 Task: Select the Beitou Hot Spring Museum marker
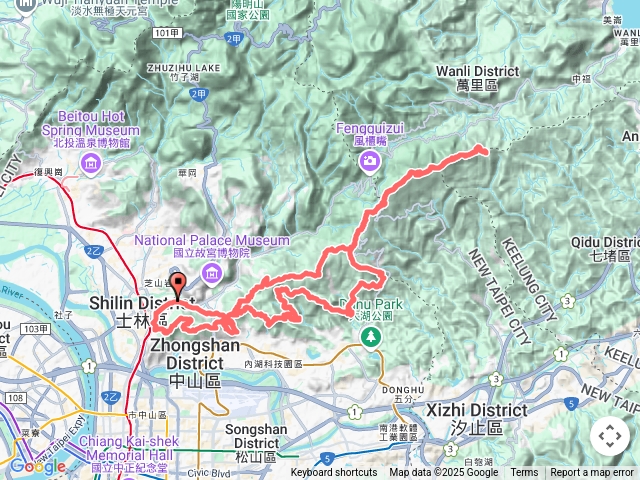(x=91, y=164)
